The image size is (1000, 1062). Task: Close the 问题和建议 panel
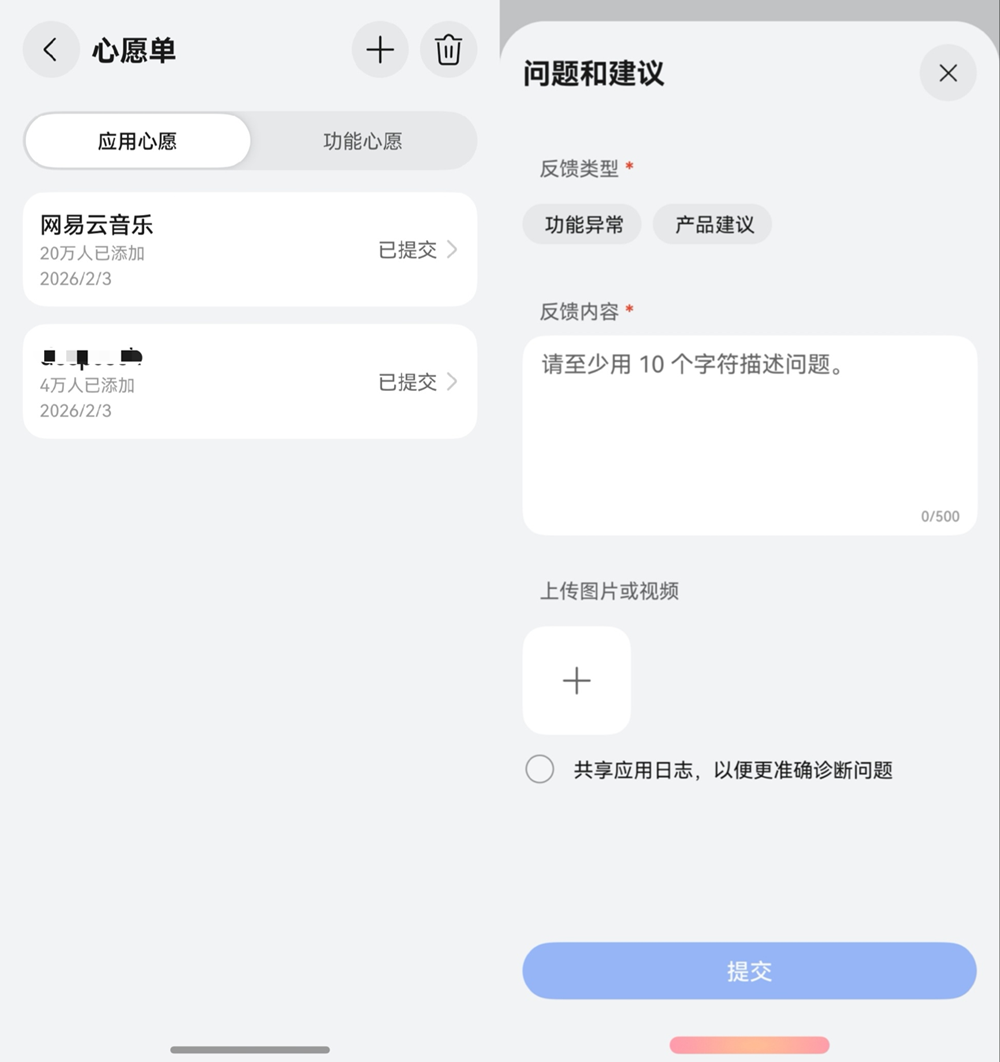click(x=947, y=73)
